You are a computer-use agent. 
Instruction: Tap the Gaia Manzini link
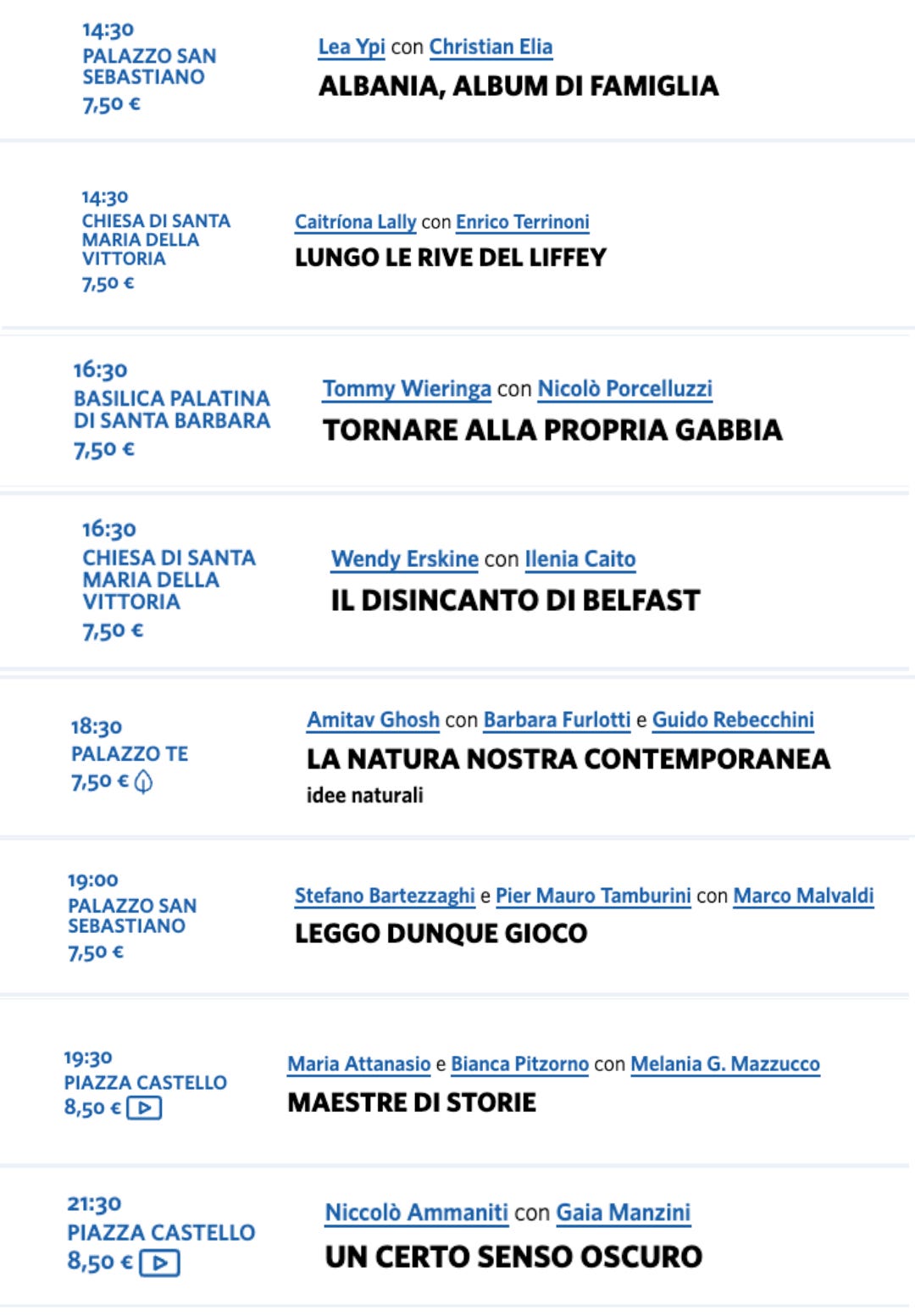pyautogui.click(x=624, y=1213)
